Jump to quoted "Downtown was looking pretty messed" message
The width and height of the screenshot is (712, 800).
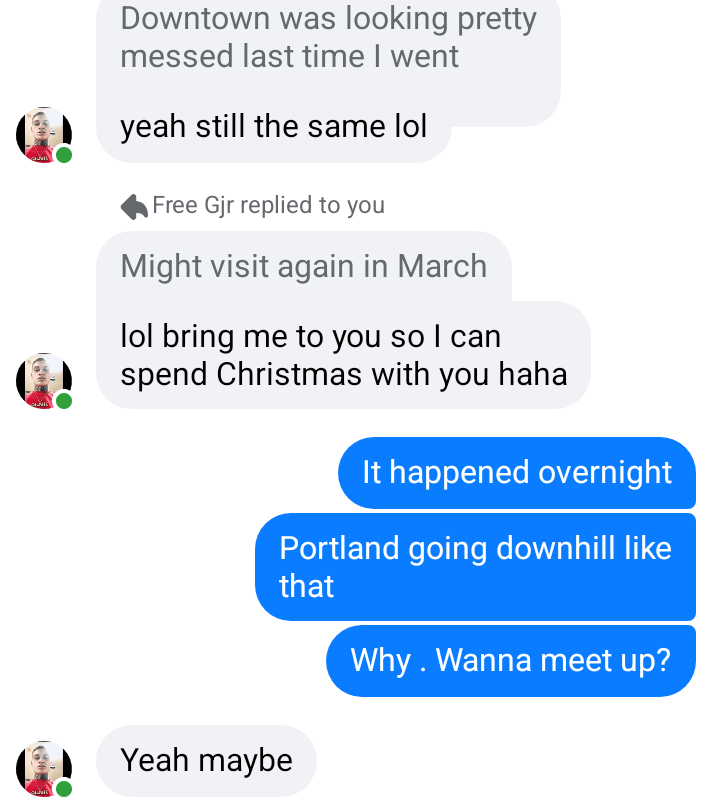click(327, 38)
